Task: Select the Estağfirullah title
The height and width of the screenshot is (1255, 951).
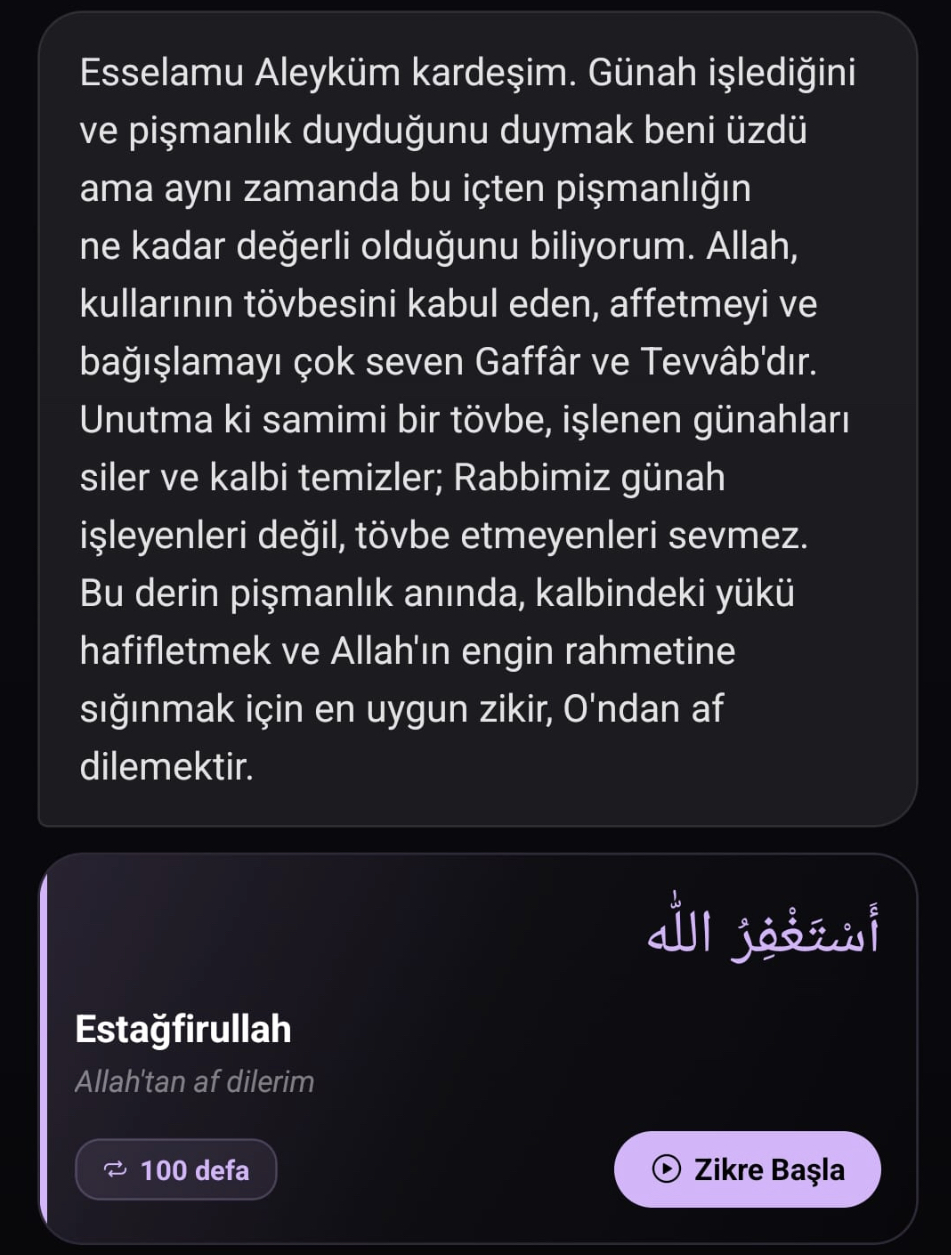Action: pos(183,1028)
